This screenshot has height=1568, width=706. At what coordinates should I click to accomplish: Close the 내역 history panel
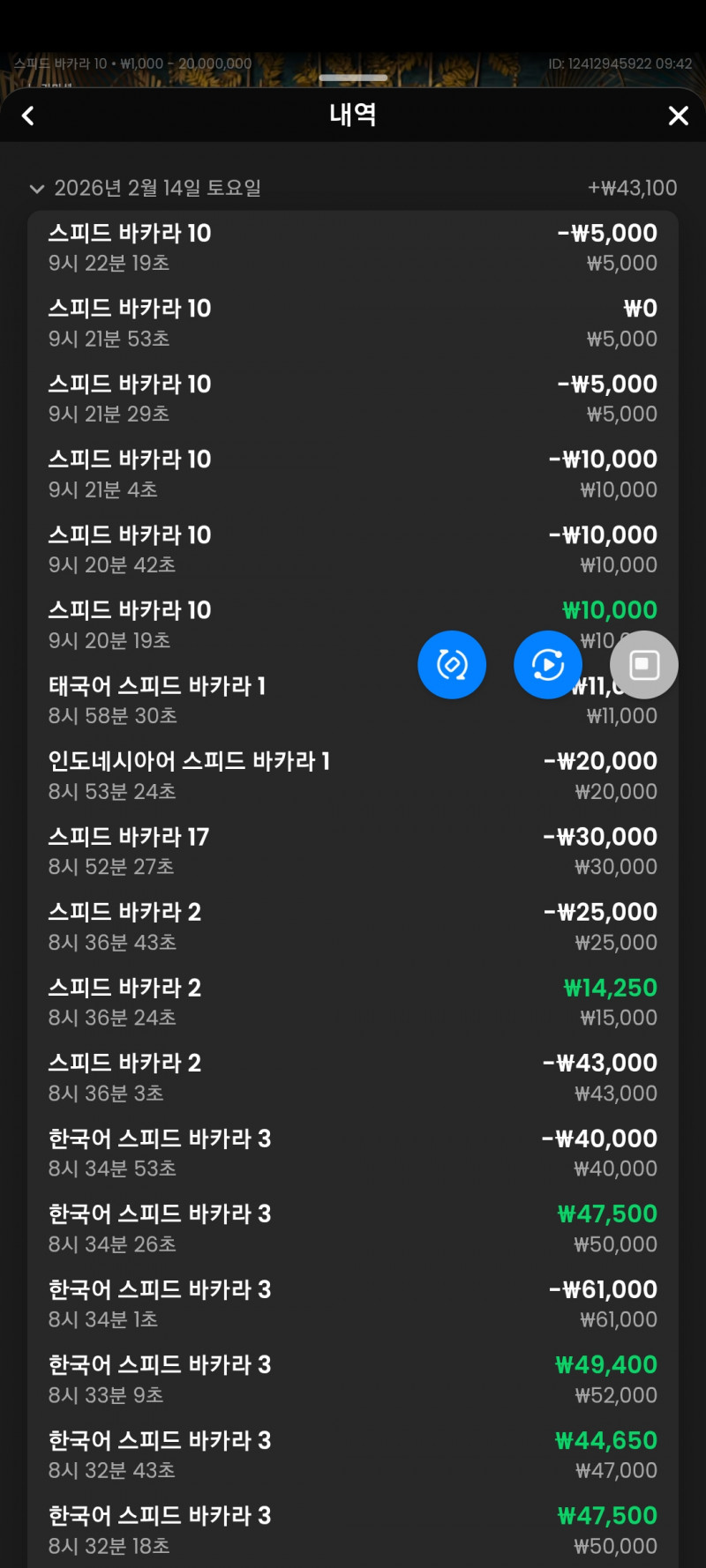pyautogui.click(x=678, y=116)
